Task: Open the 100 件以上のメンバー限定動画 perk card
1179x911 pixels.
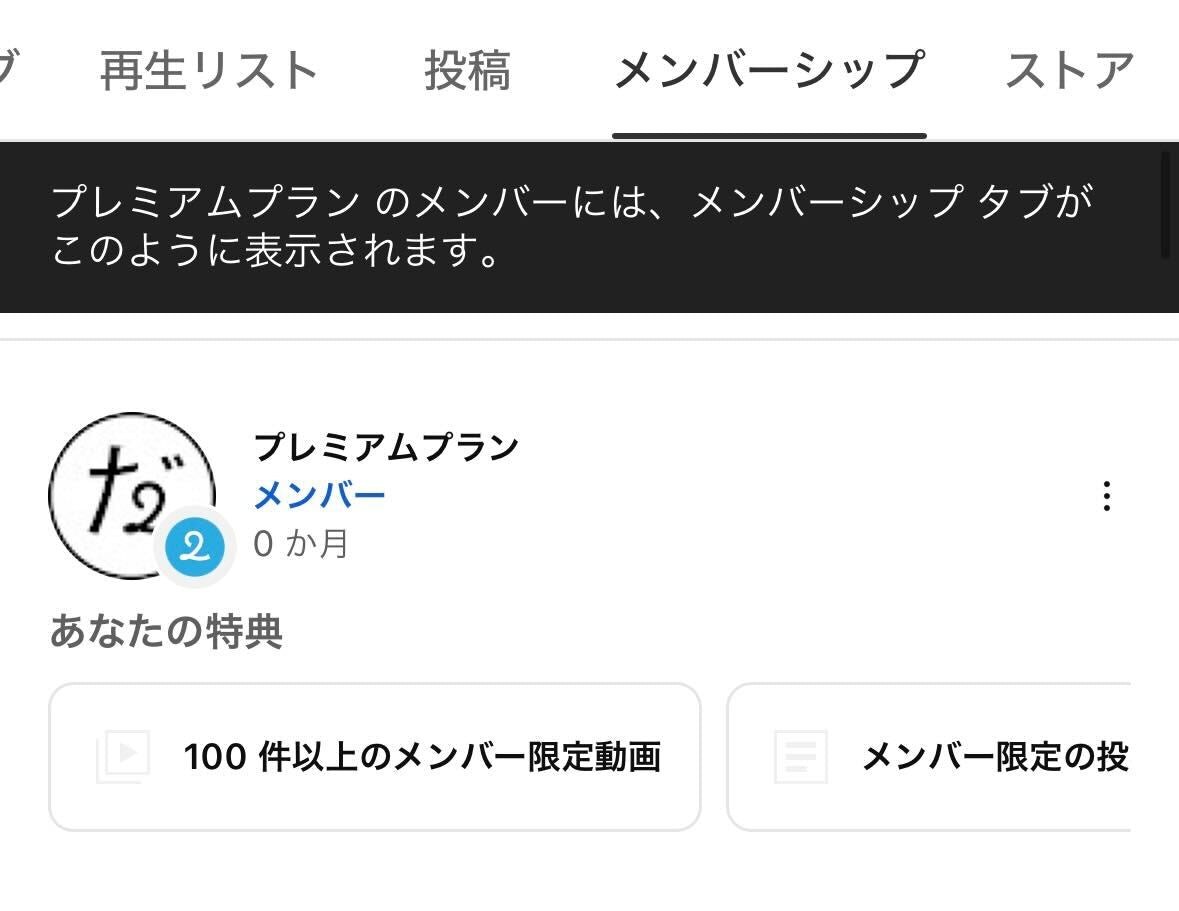Action: click(x=375, y=757)
